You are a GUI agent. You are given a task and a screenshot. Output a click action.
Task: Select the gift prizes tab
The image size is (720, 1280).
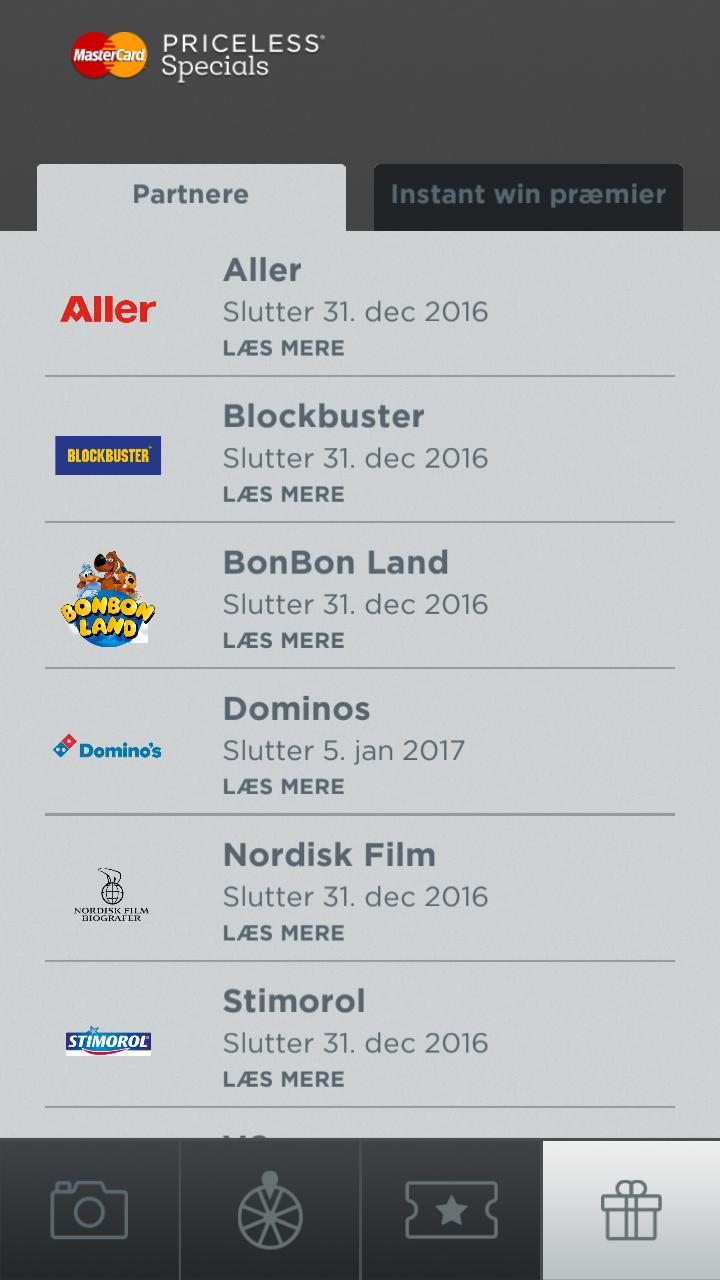click(631, 1210)
